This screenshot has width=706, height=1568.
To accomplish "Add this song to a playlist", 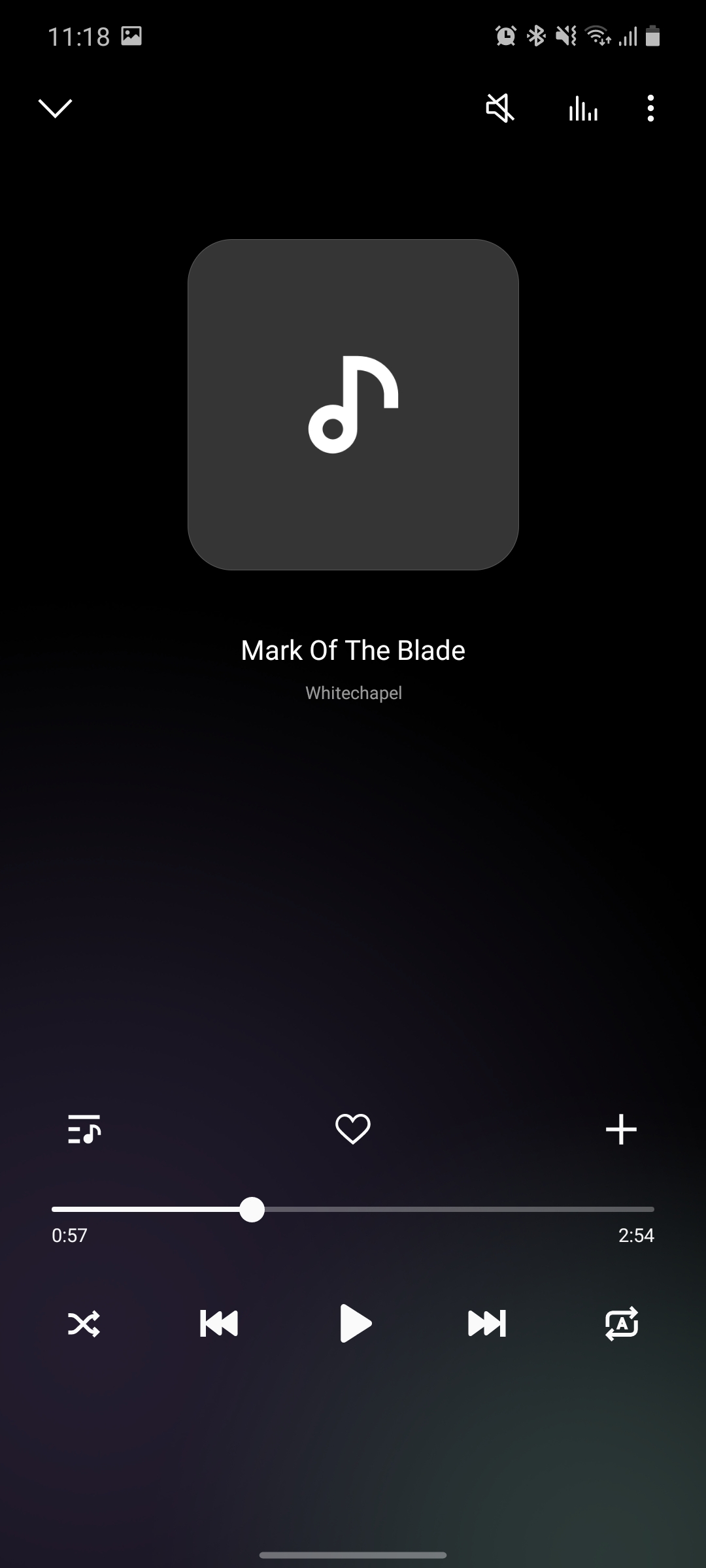I will [621, 1129].
